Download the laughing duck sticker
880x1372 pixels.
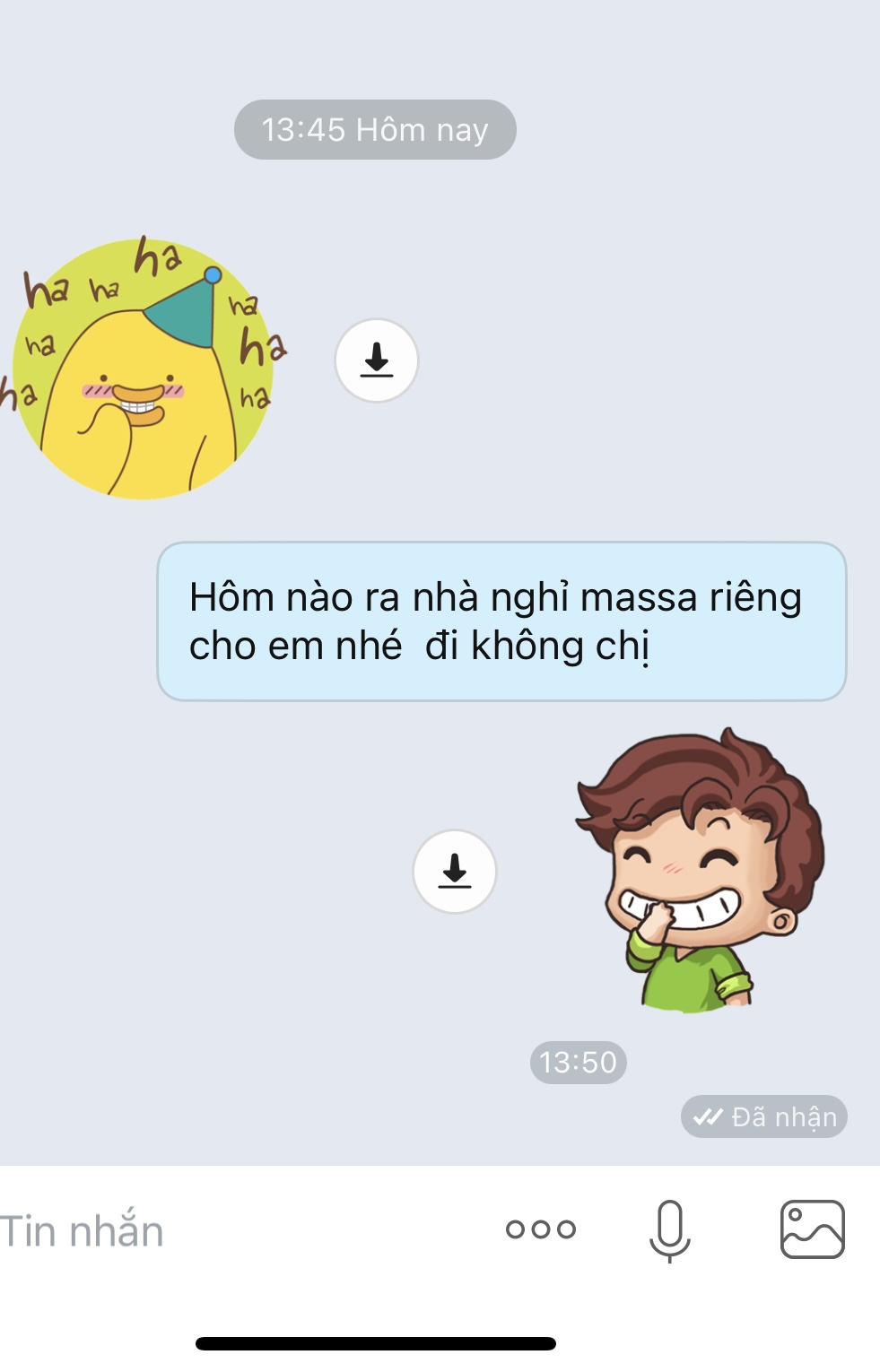point(377,360)
